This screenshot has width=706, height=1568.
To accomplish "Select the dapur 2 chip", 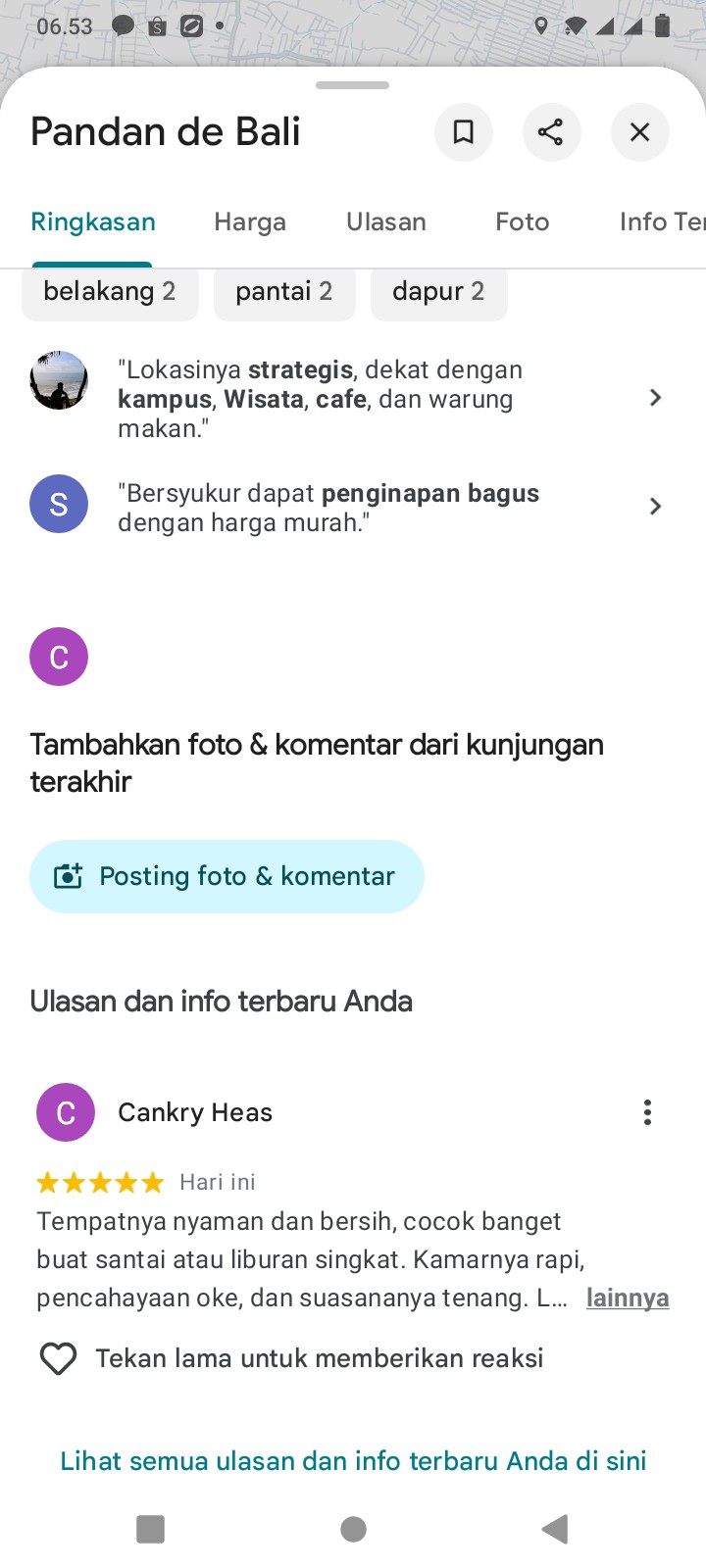I will 438,292.
